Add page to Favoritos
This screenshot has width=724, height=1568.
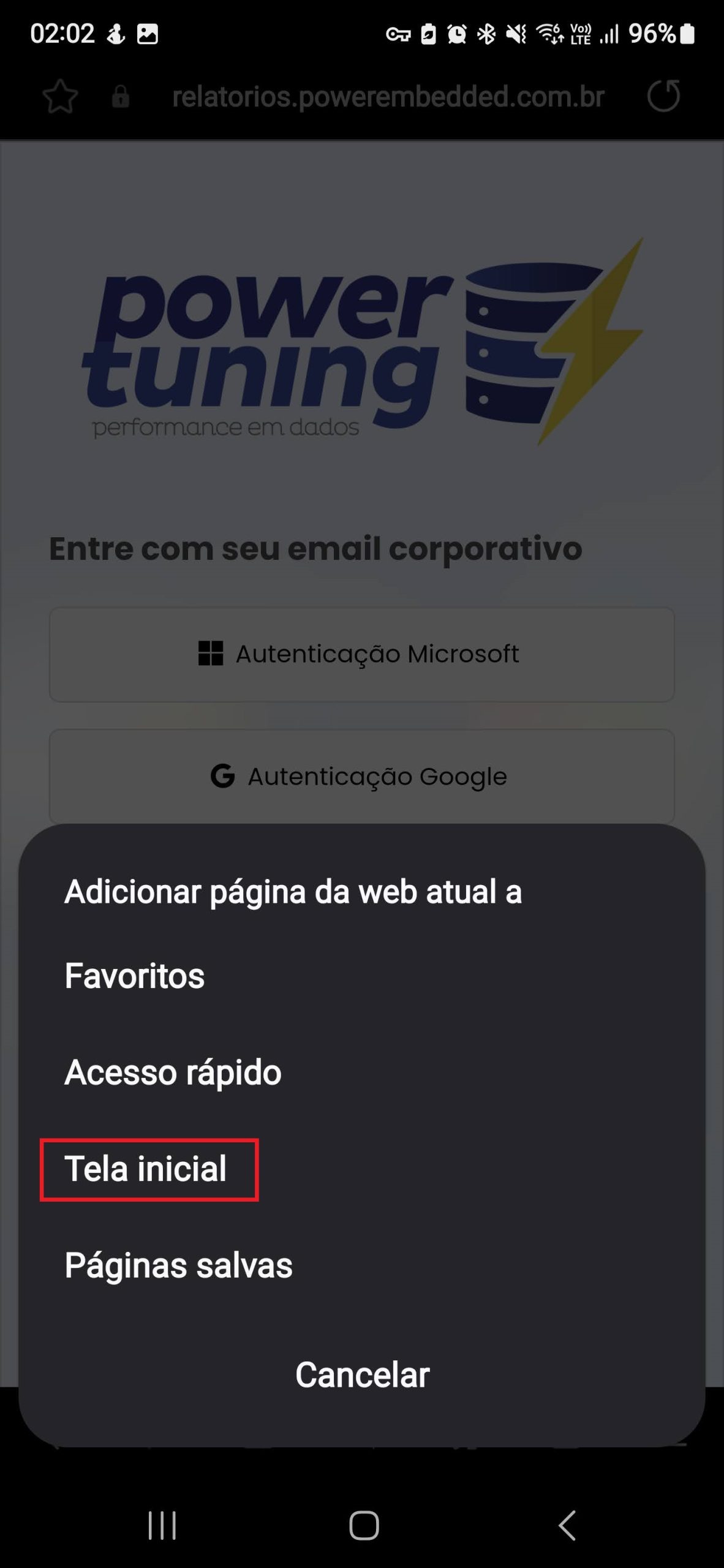(135, 976)
